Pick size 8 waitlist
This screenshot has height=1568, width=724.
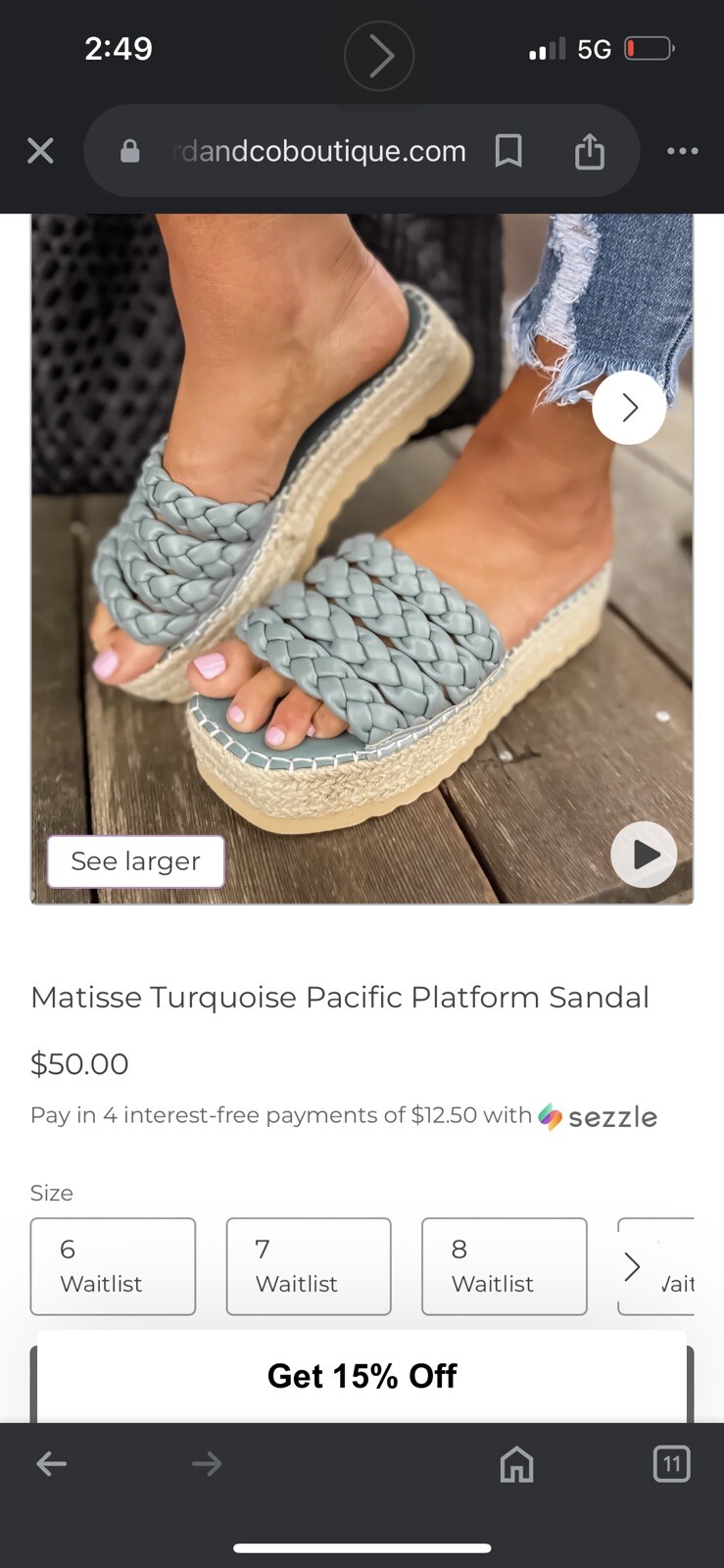(504, 1265)
